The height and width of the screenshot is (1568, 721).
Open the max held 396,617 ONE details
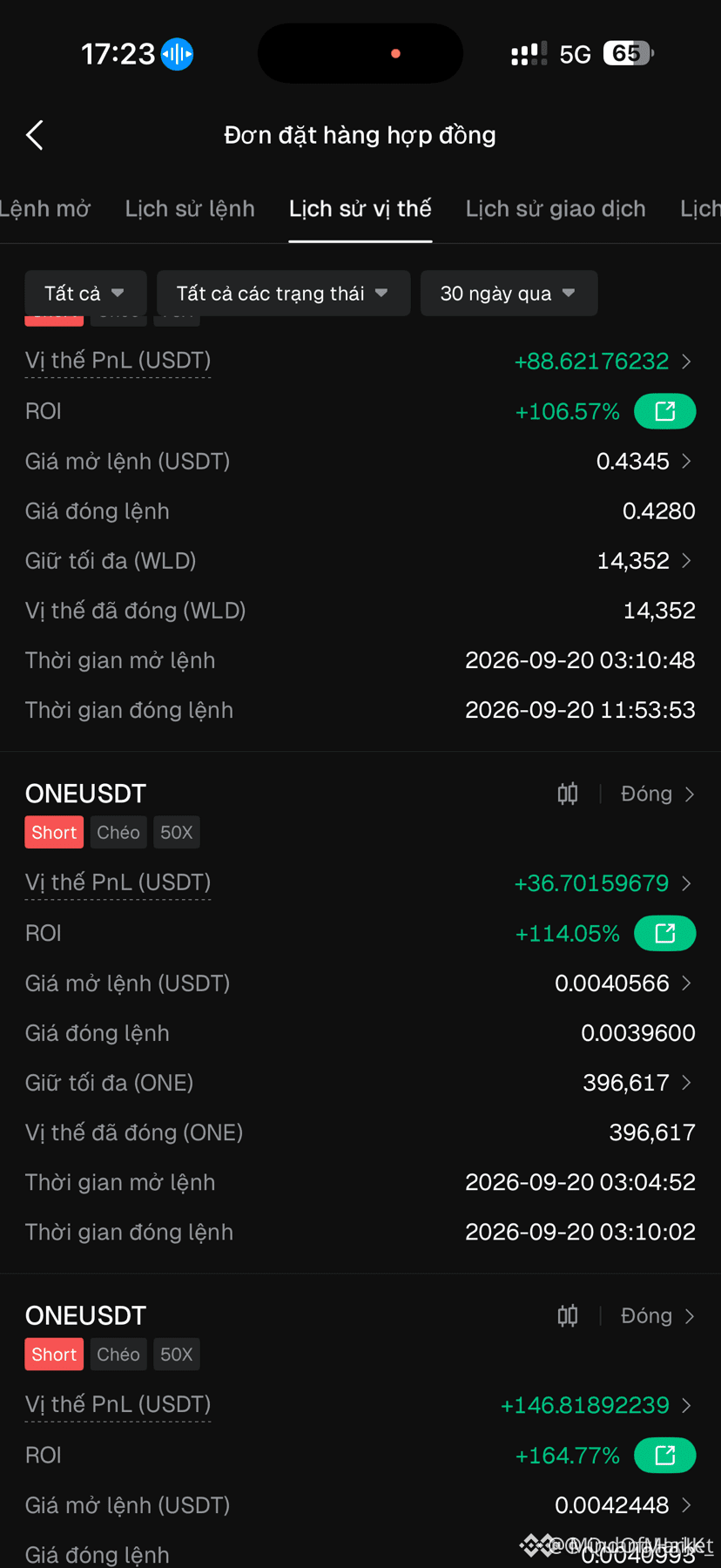click(x=637, y=1083)
